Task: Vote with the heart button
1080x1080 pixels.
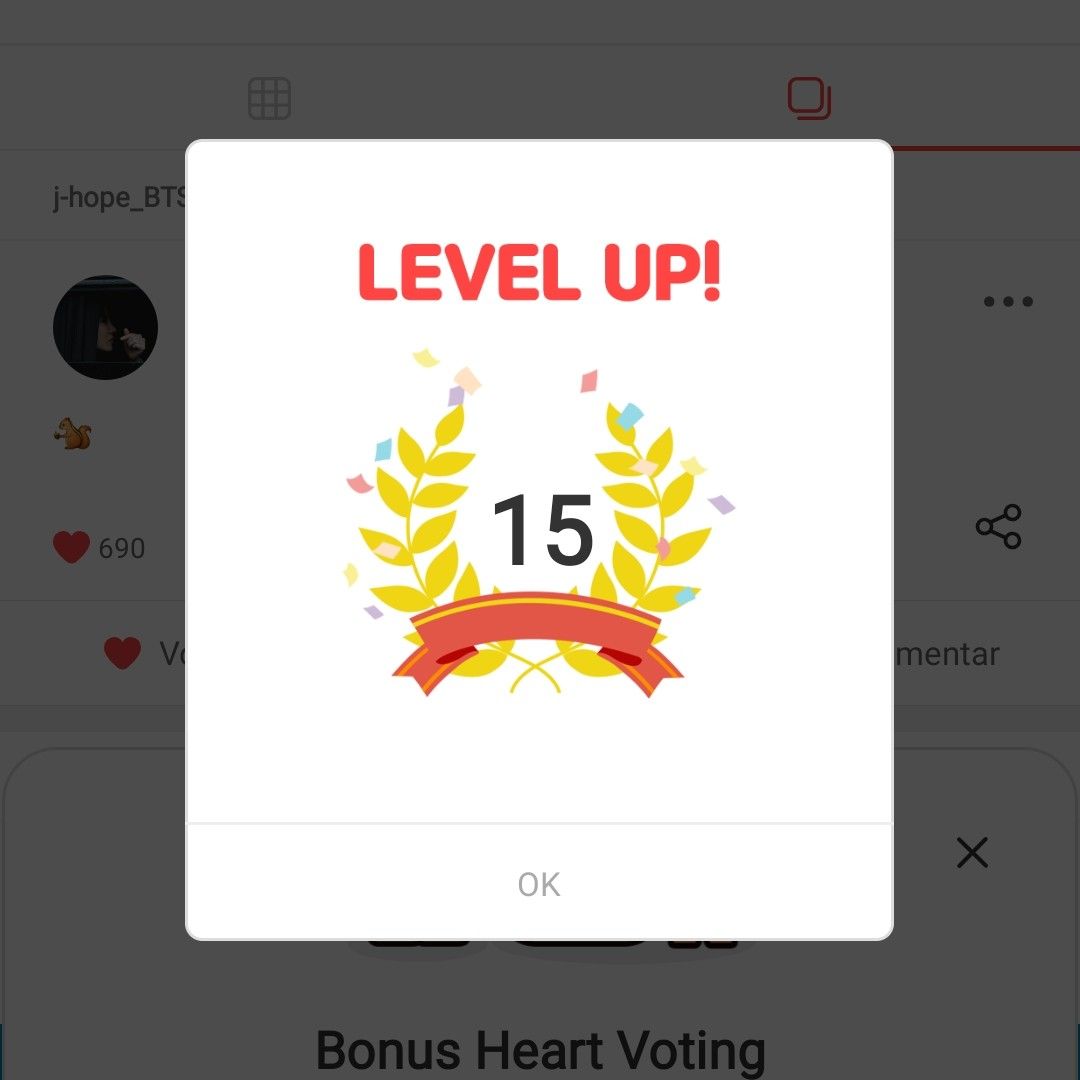Action: (x=124, y=654)
